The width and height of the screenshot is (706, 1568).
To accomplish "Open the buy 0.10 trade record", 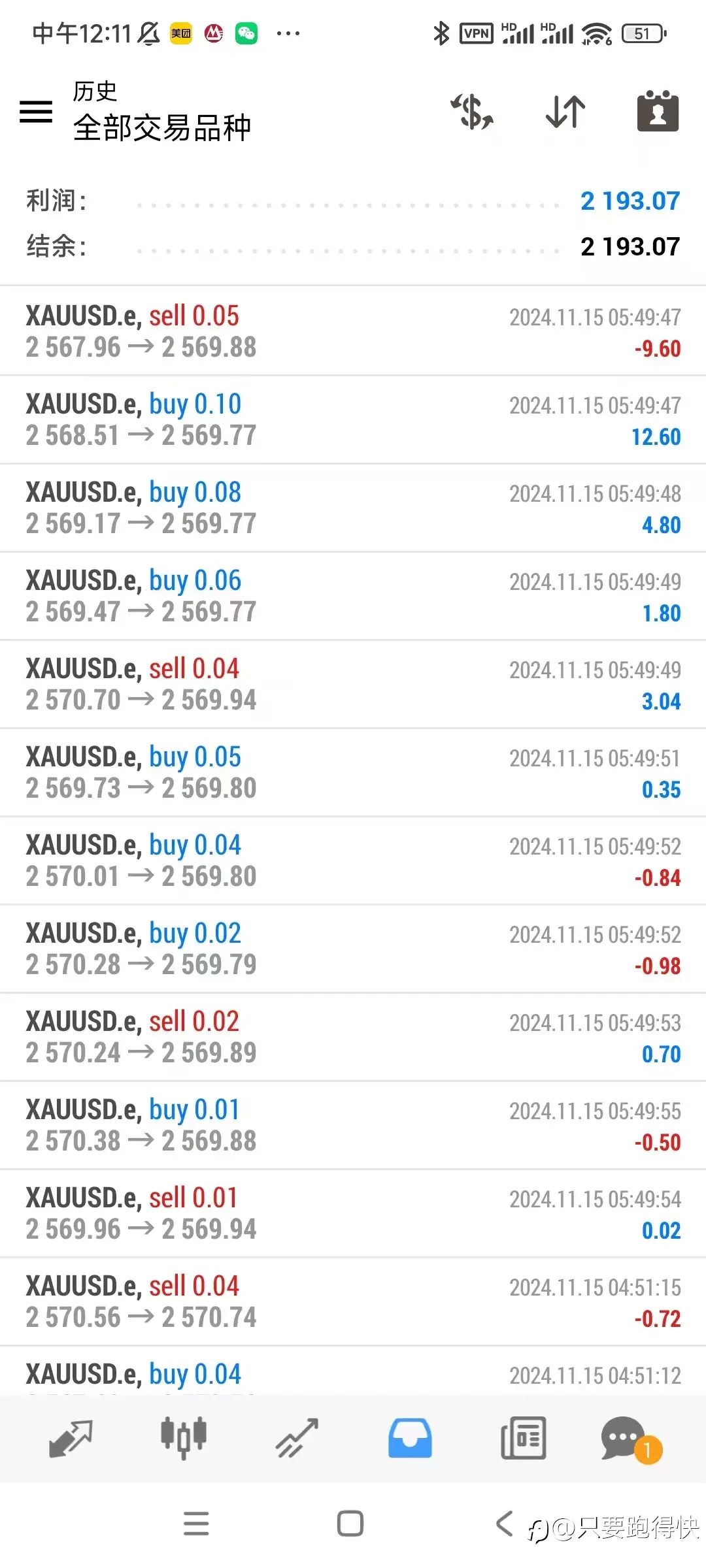I will coord(353,419).
